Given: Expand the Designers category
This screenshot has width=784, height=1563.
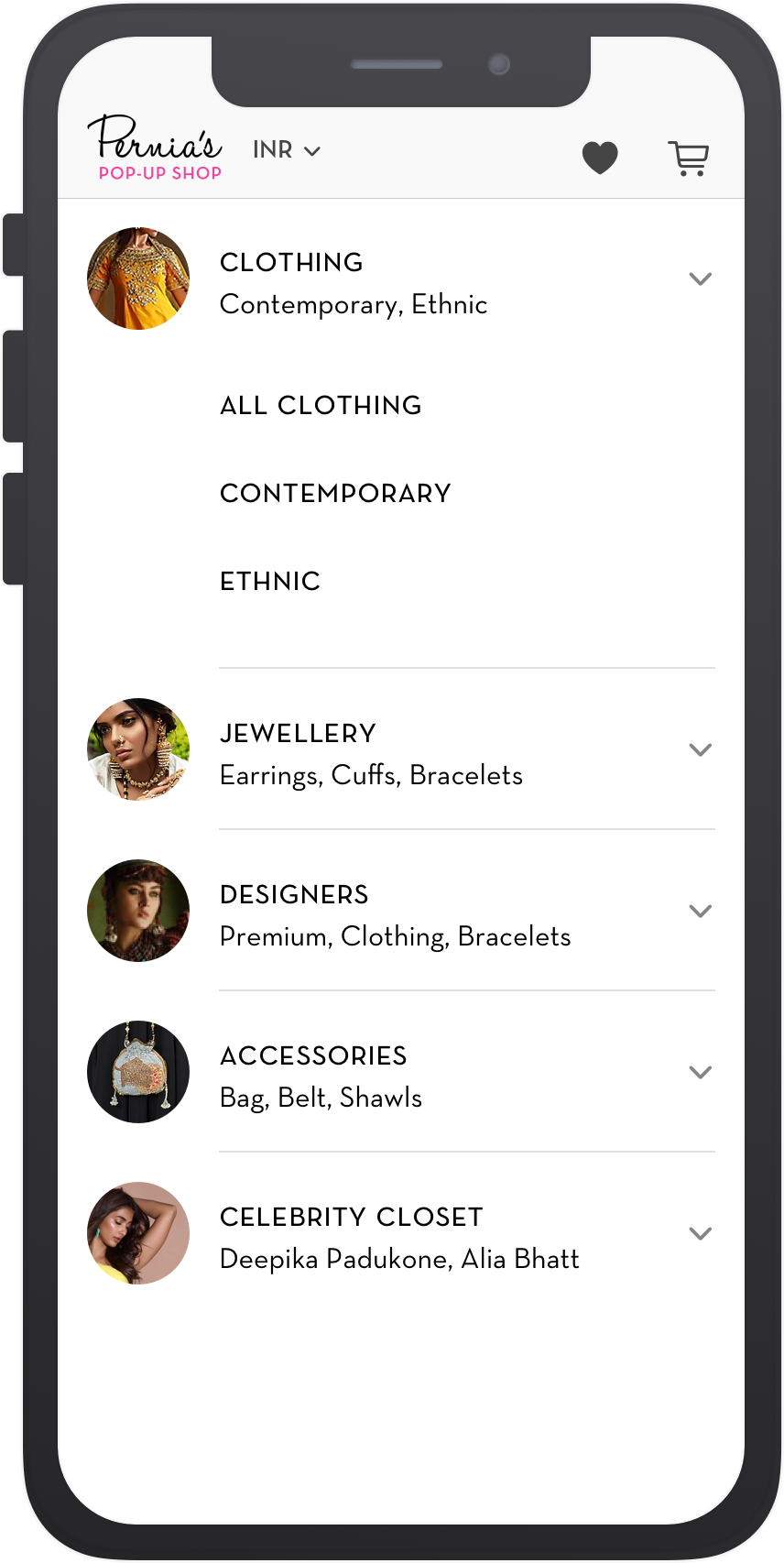Looking at the screenshot, I should (x=700, y=911).
